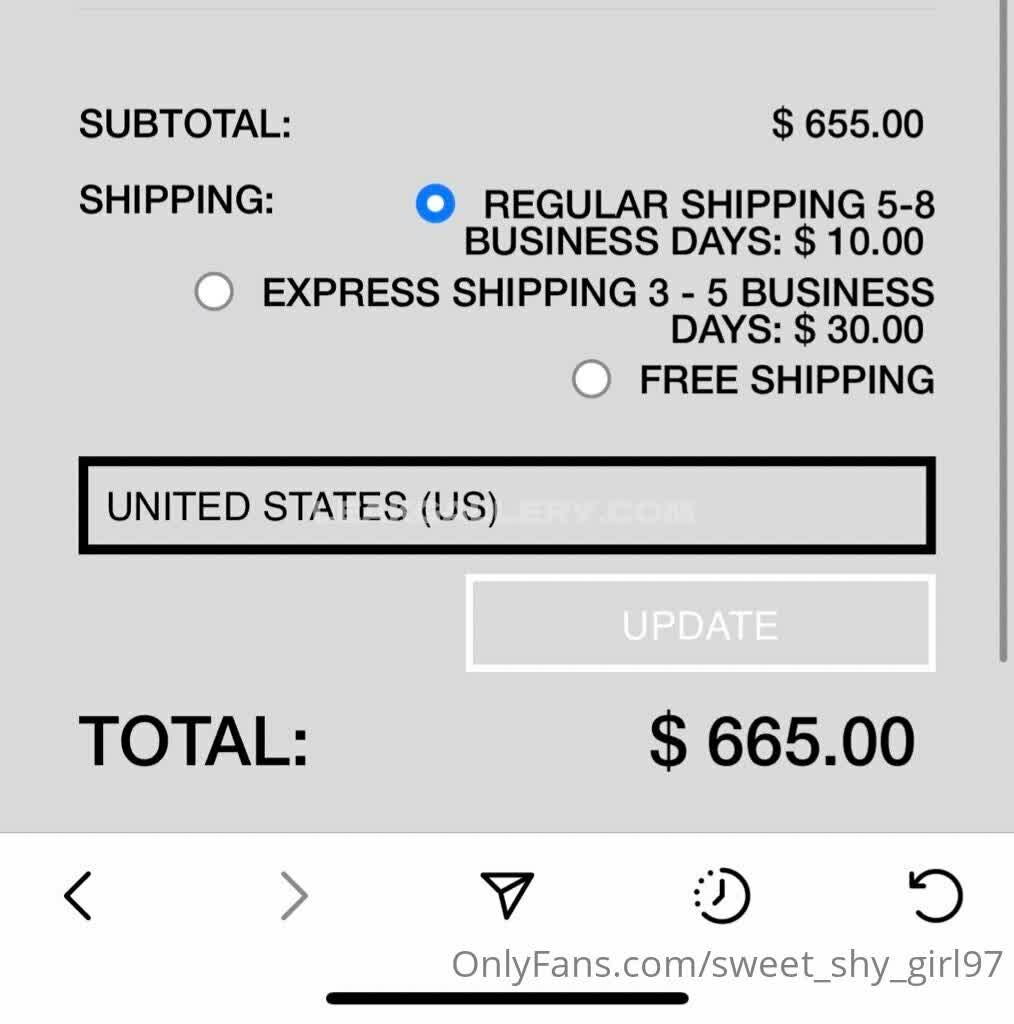Go forward to the next page
This screenshot has height=1024, width=1014.
tap(293, 895)
